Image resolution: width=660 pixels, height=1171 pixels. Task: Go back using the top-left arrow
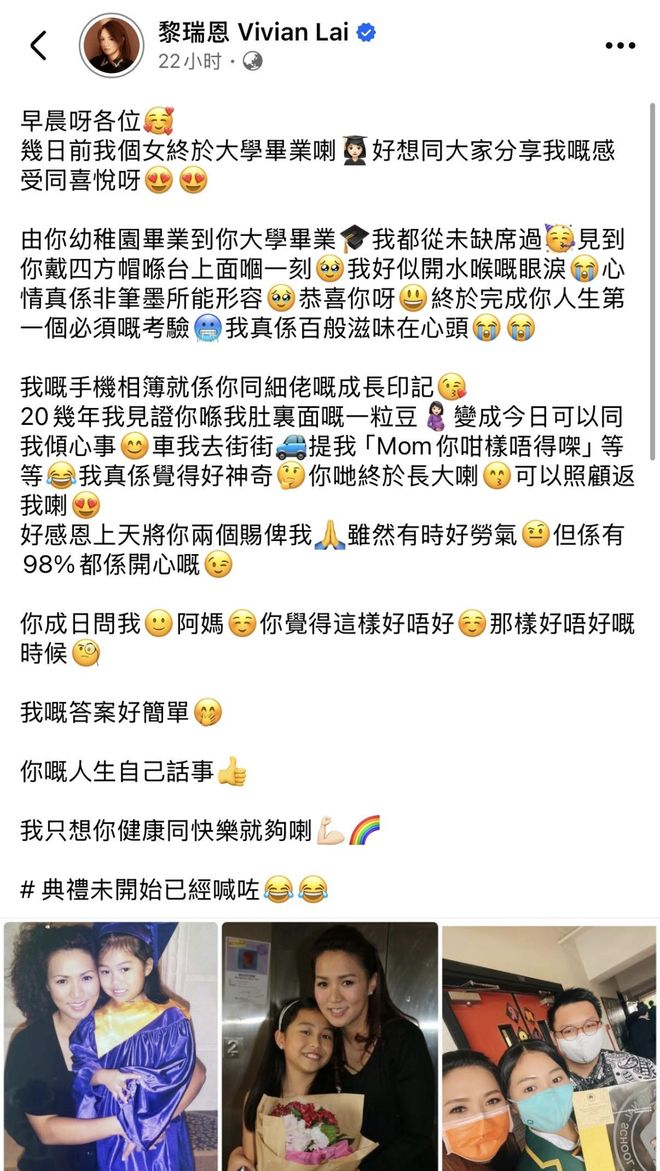pos(38,45)
